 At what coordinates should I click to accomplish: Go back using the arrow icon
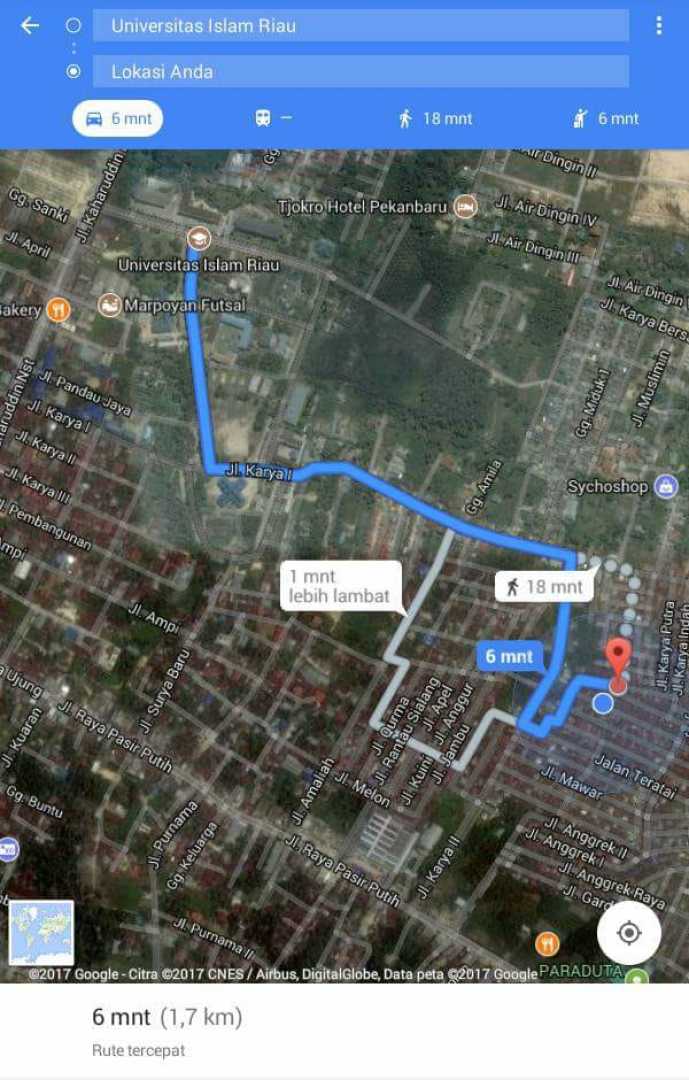(30, 26)
